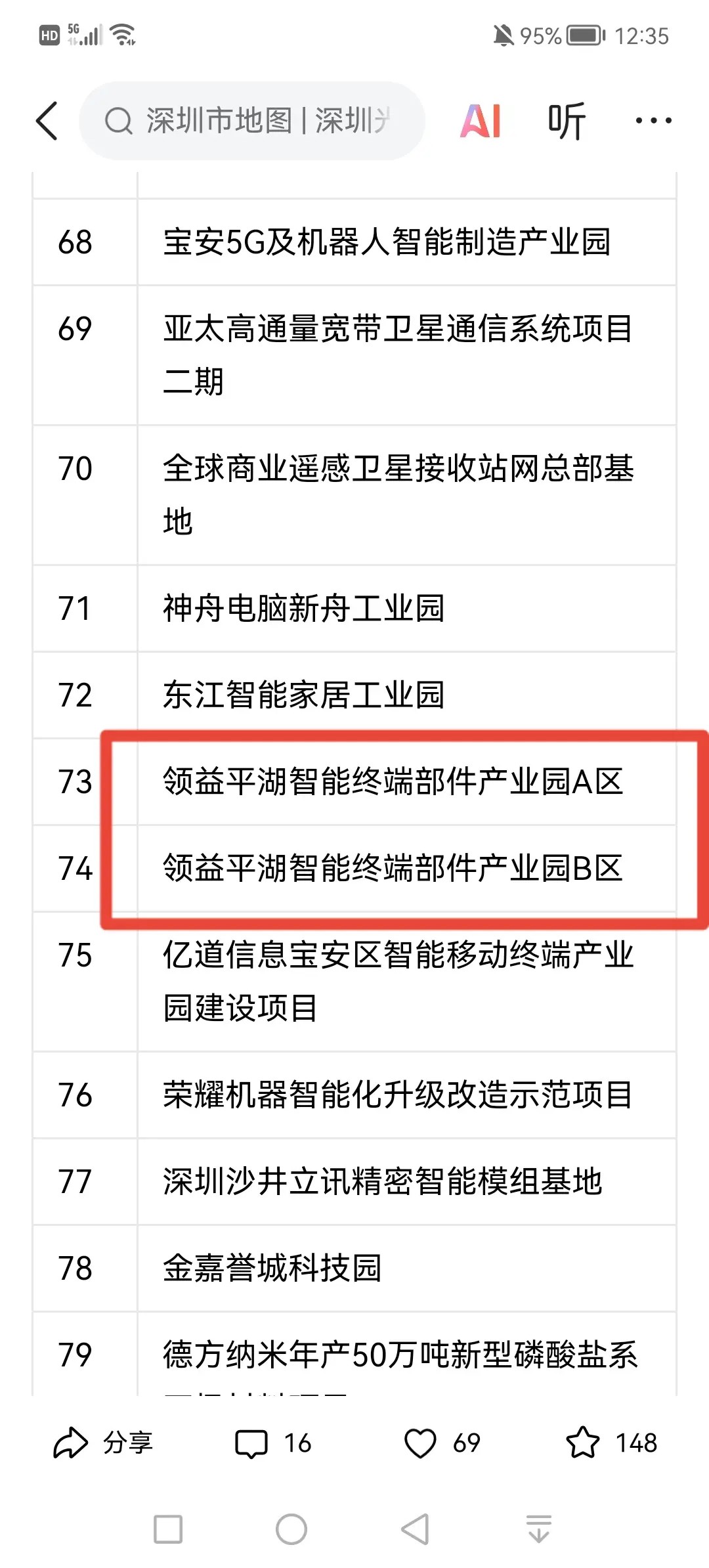Tap the system home button
The height and width of the screenshot is (1568, 709).
pyautogui.click(x=291, y=1529)
